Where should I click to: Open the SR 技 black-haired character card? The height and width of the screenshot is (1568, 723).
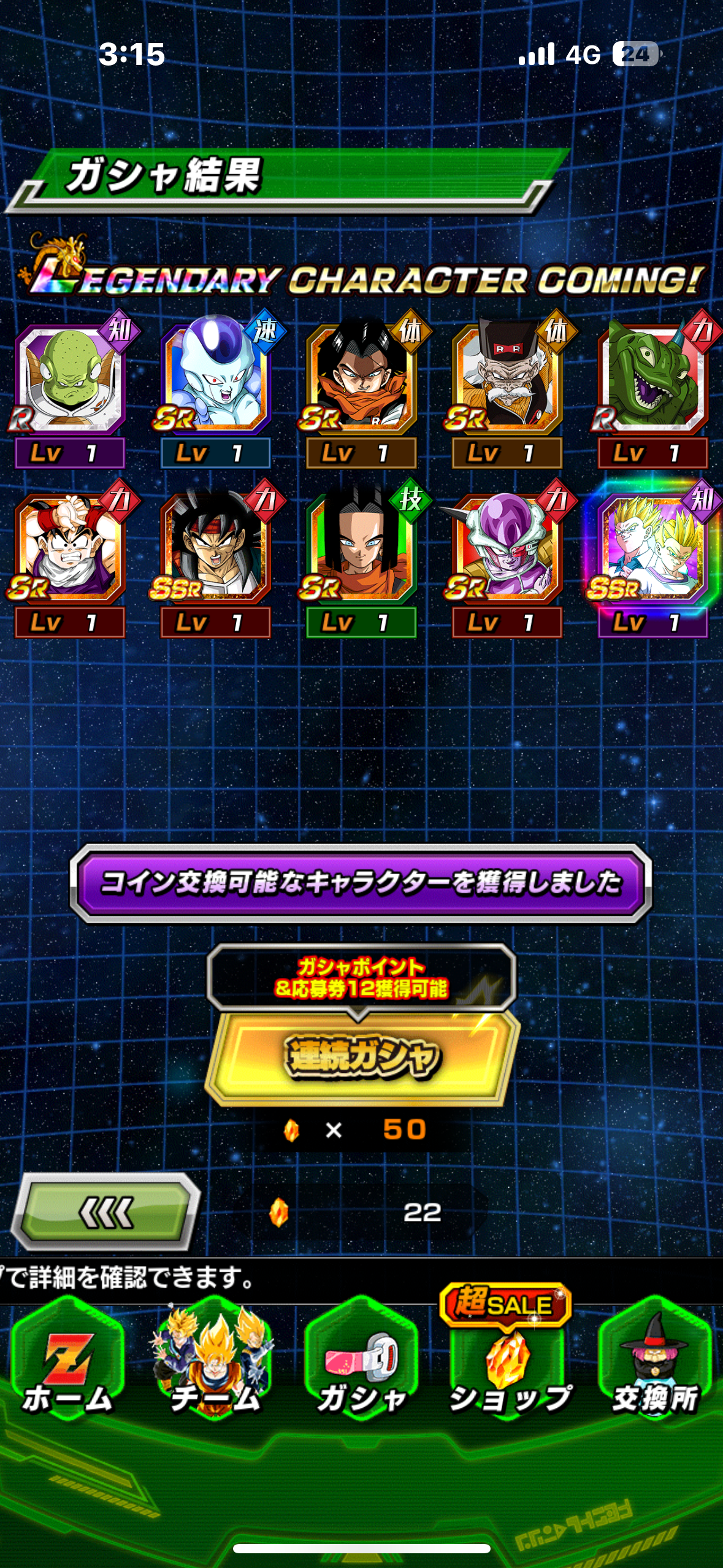click(361, 547)
